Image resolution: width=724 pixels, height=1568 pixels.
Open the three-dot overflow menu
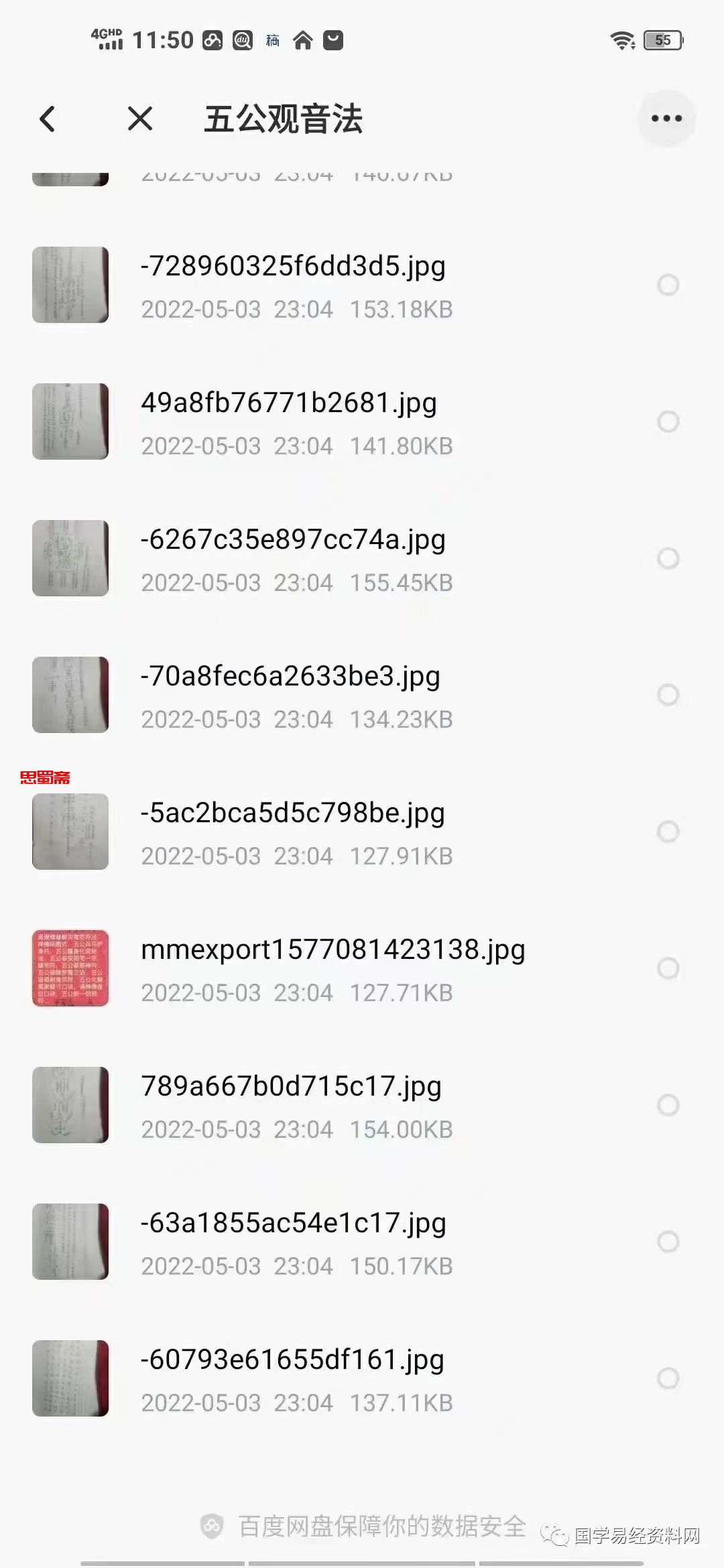click(x=666, y=119)
